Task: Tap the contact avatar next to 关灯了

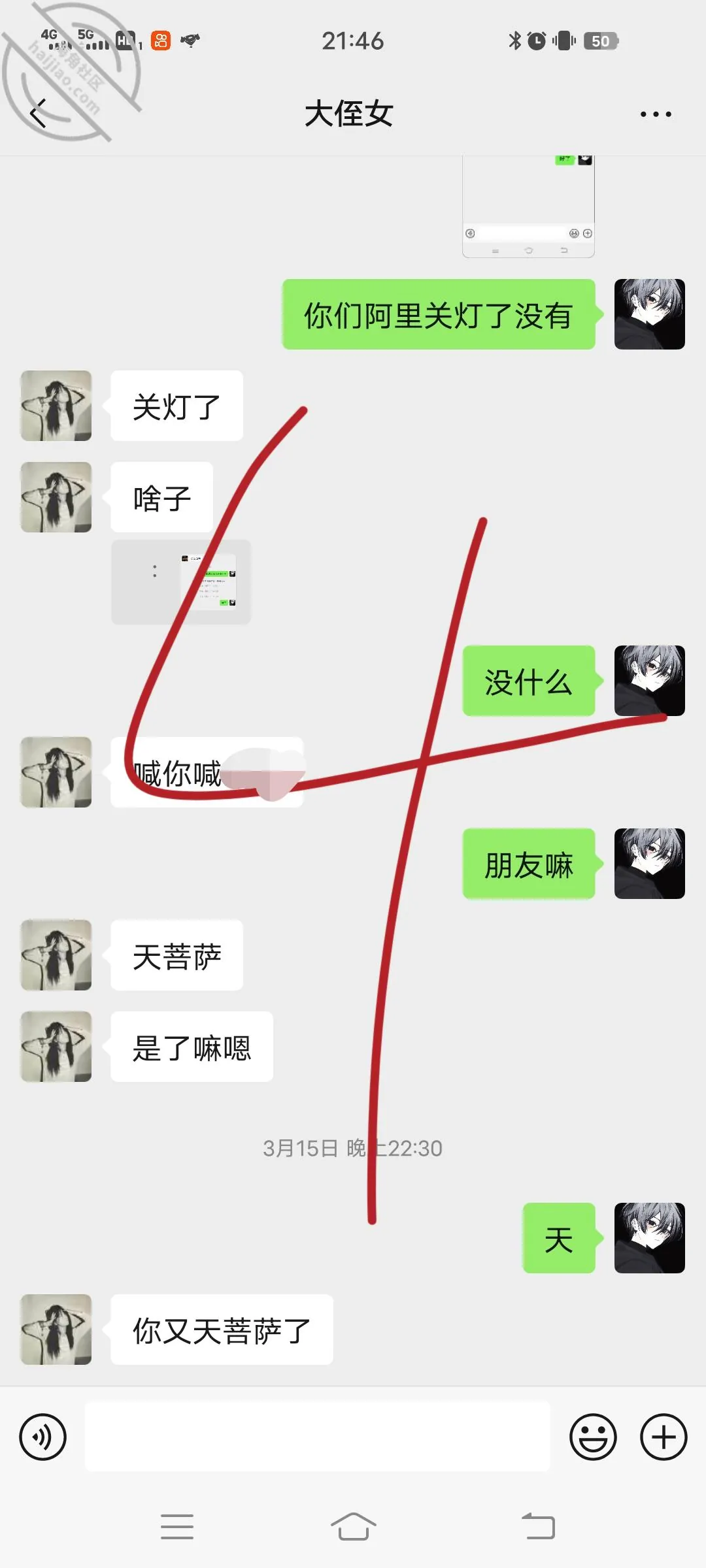Action: pyautogui.click(x=56, y=406)
